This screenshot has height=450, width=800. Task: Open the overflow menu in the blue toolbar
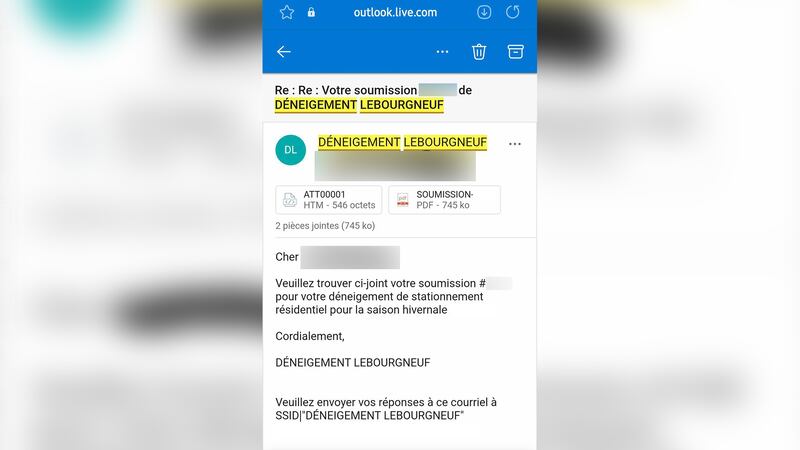442,52
